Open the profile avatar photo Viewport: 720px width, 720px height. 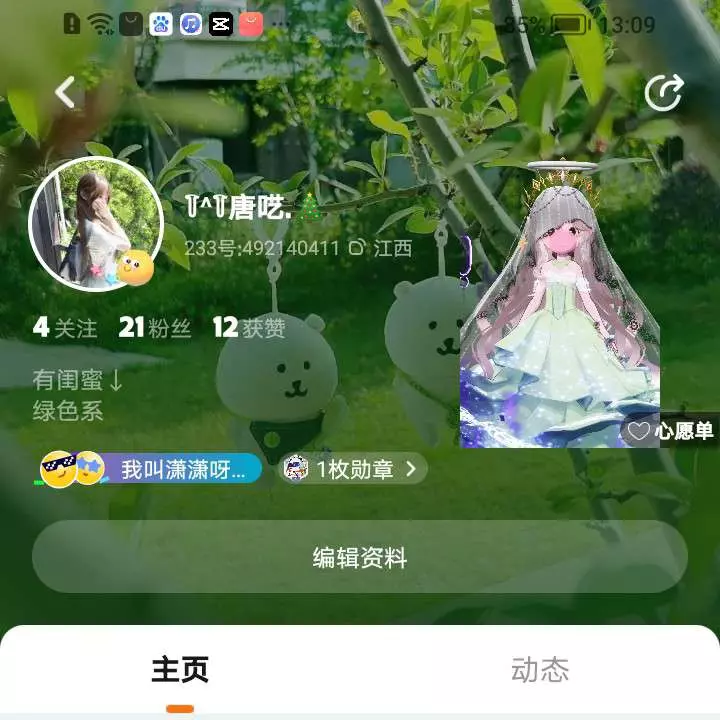point(96,223)
